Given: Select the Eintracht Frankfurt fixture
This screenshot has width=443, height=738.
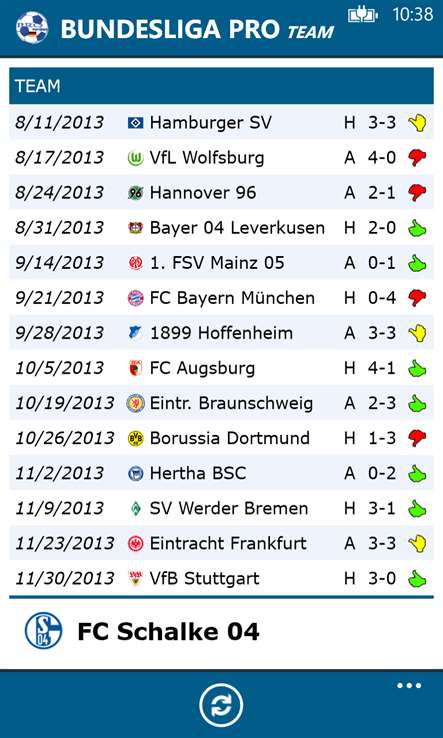Looking at the screenshot, I should point(221,543).
